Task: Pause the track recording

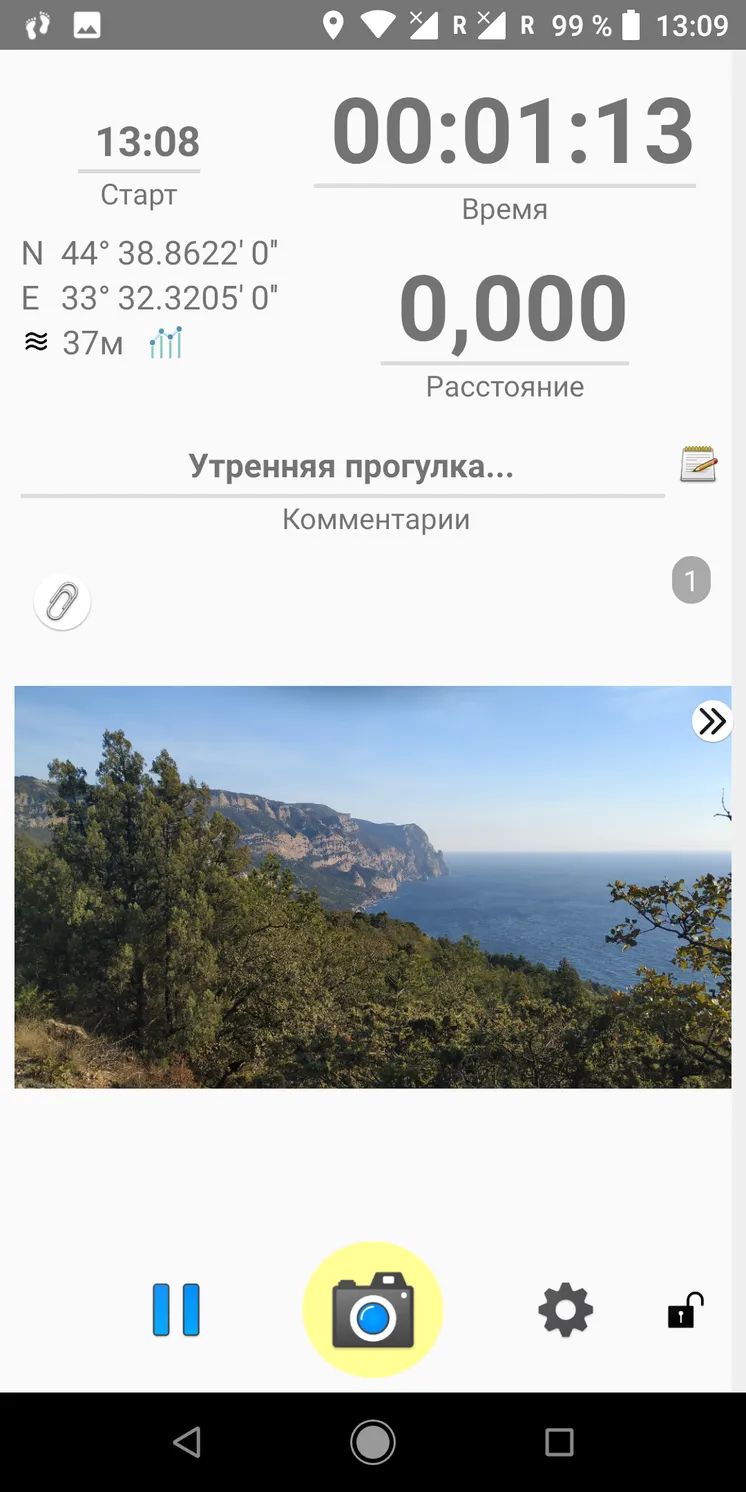Action: [176, 1310]
